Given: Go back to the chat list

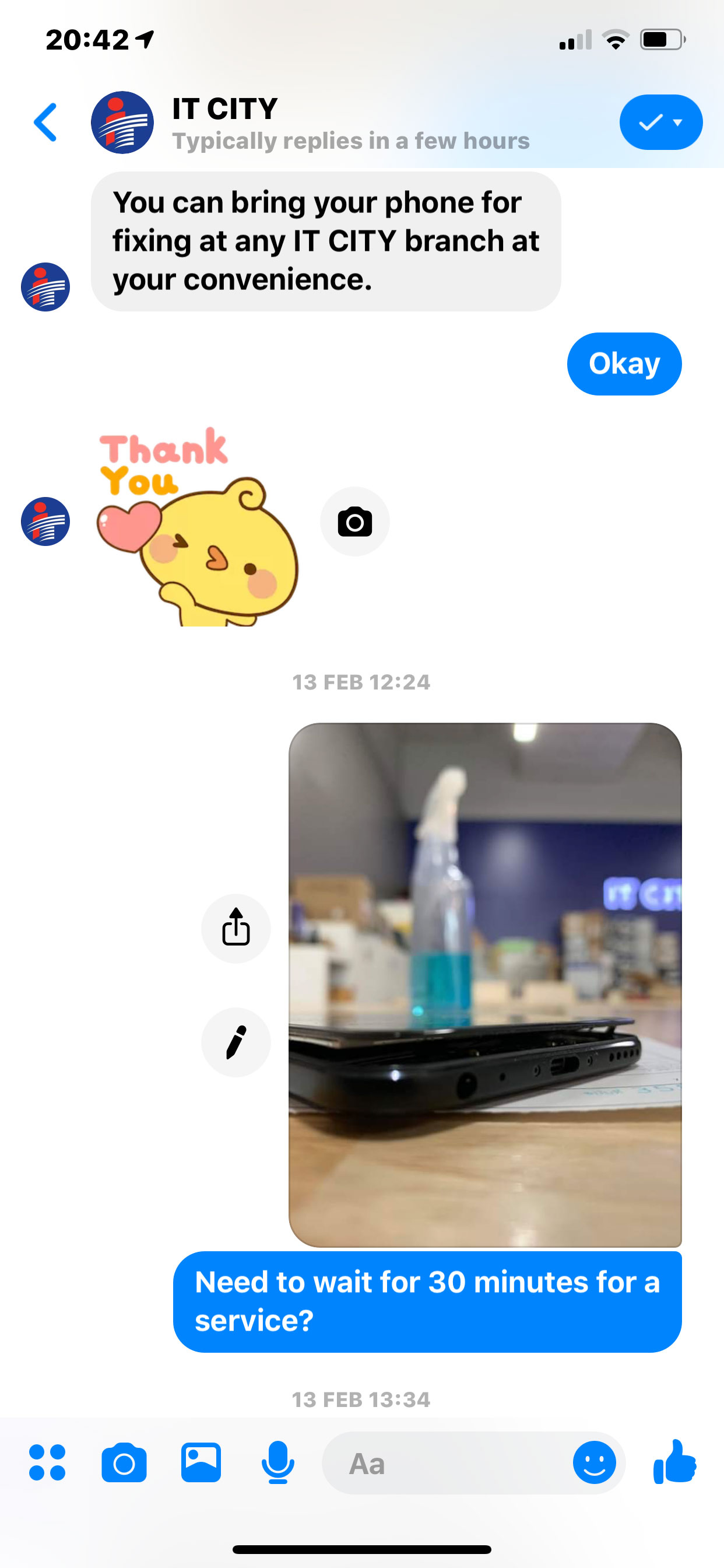Looking at the screenshot, I should pyautogui.click(x=45, y=123).
